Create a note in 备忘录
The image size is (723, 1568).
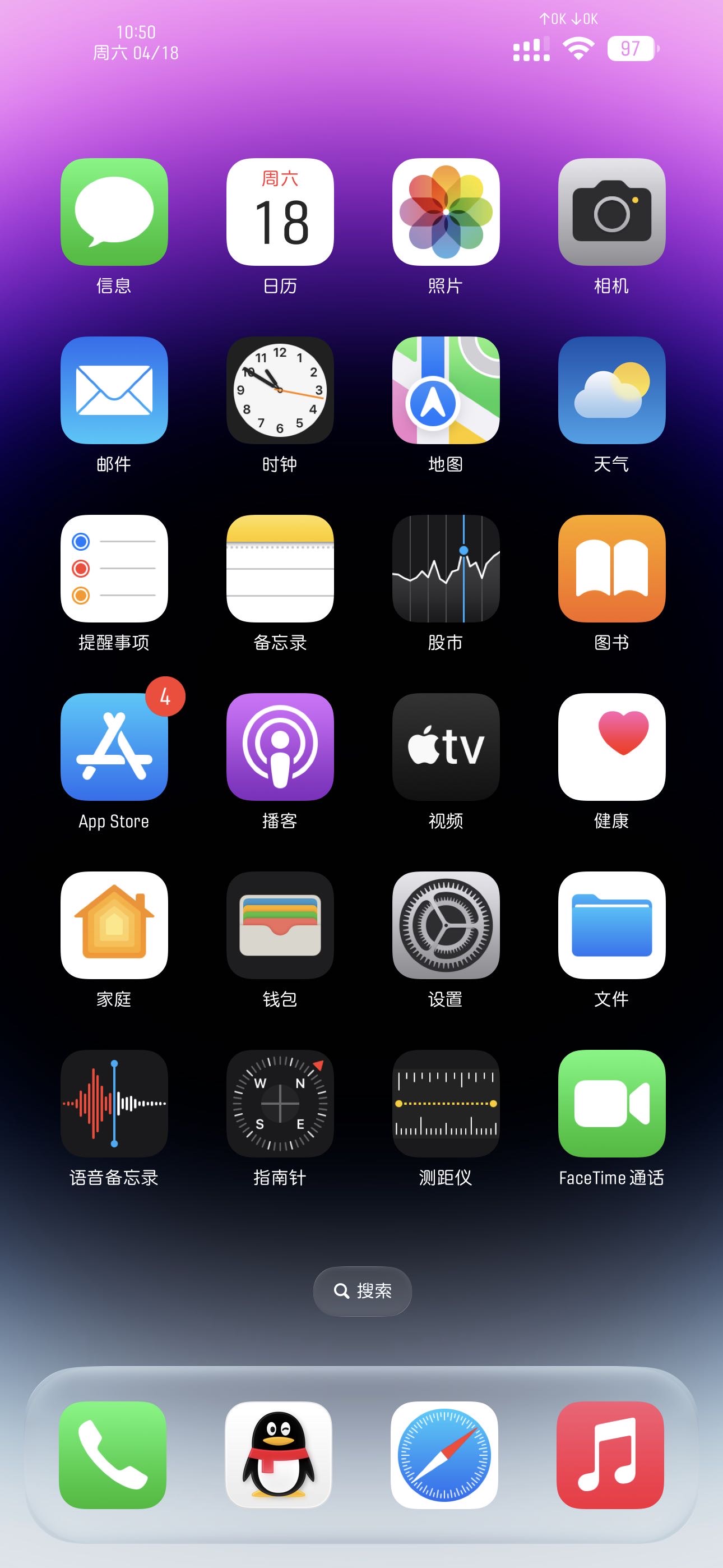280,569
